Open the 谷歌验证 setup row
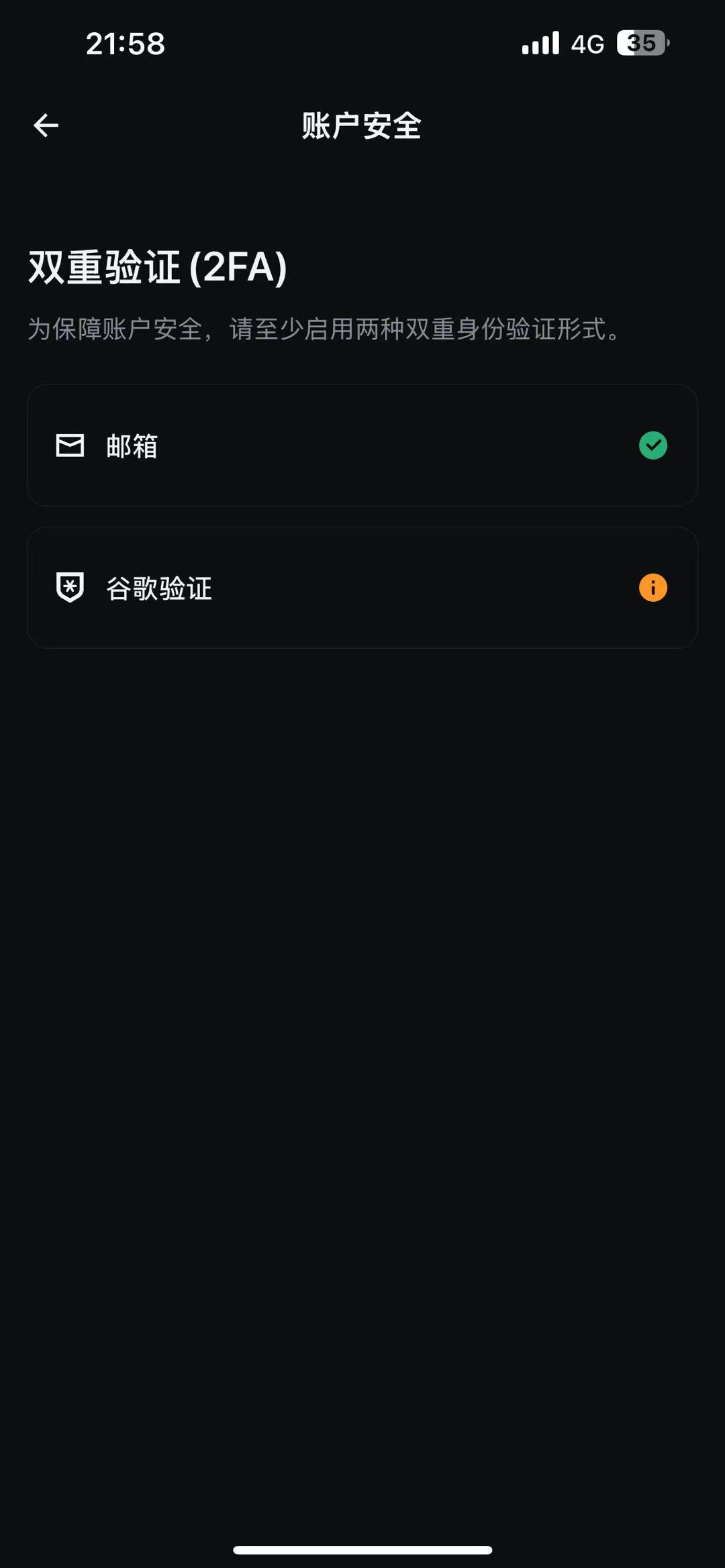The height and width of the screenshot is (1568, 725). click(362, 588)
